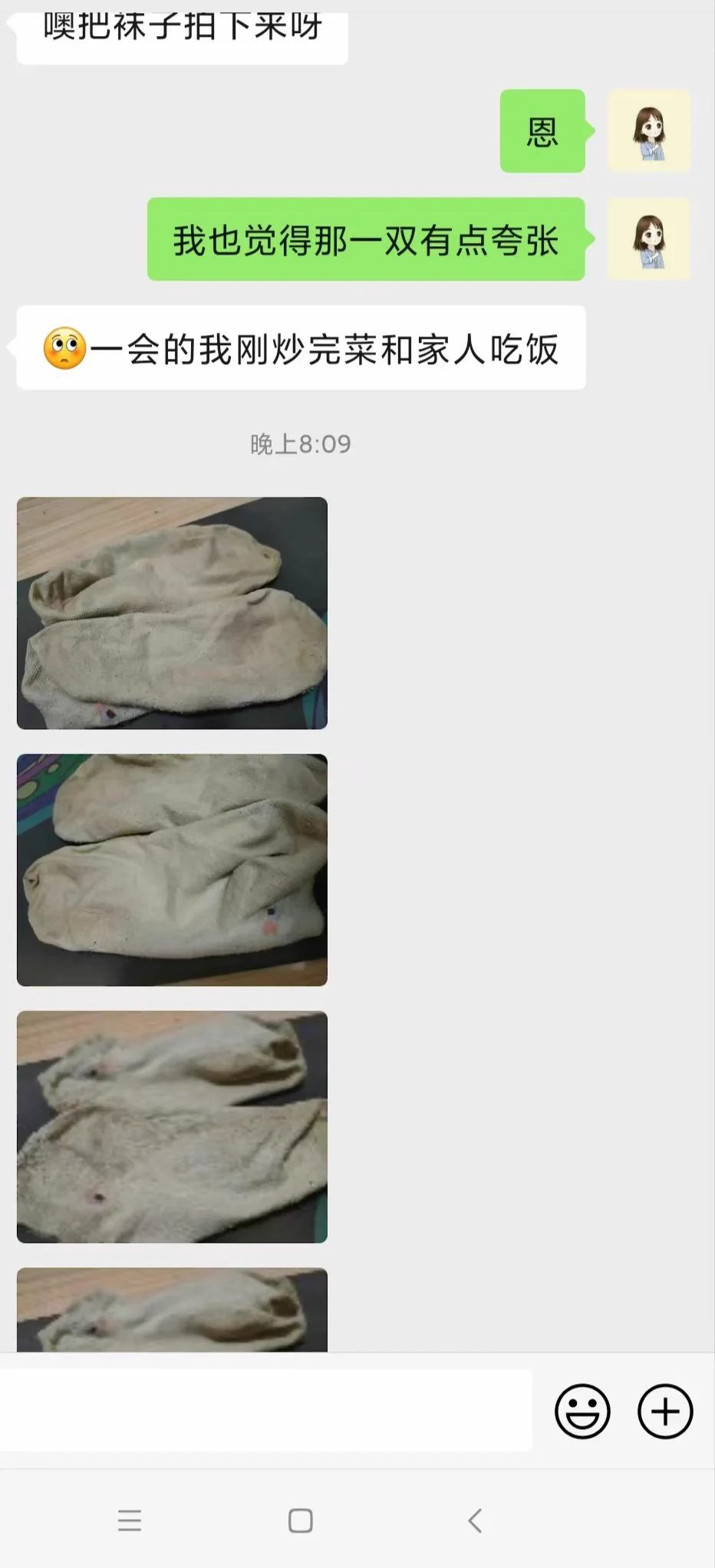View the third sock photo
Viewport: 715px width, 1568px height.
(172, 1126)
